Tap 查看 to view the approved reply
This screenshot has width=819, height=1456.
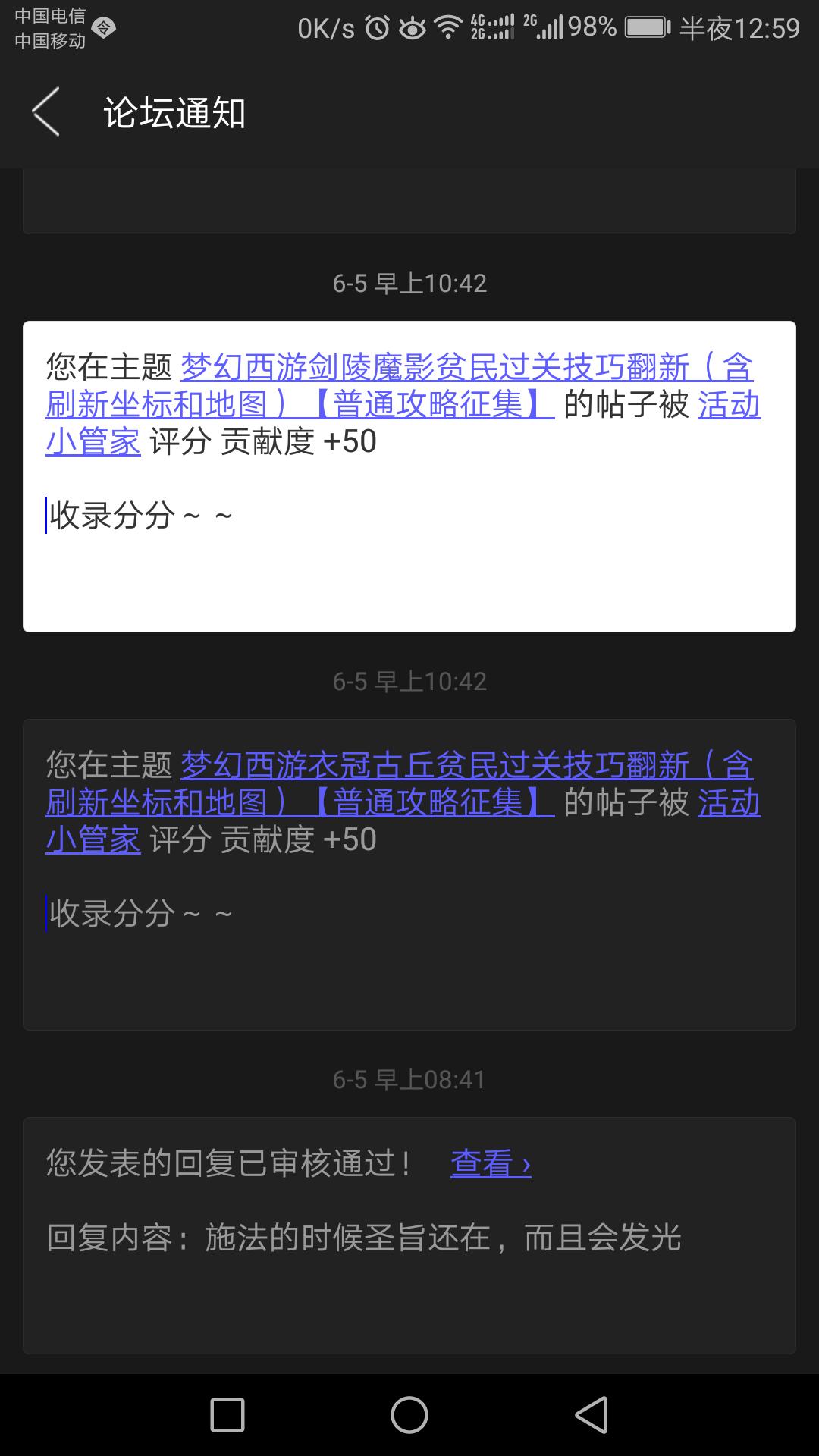490,1163
